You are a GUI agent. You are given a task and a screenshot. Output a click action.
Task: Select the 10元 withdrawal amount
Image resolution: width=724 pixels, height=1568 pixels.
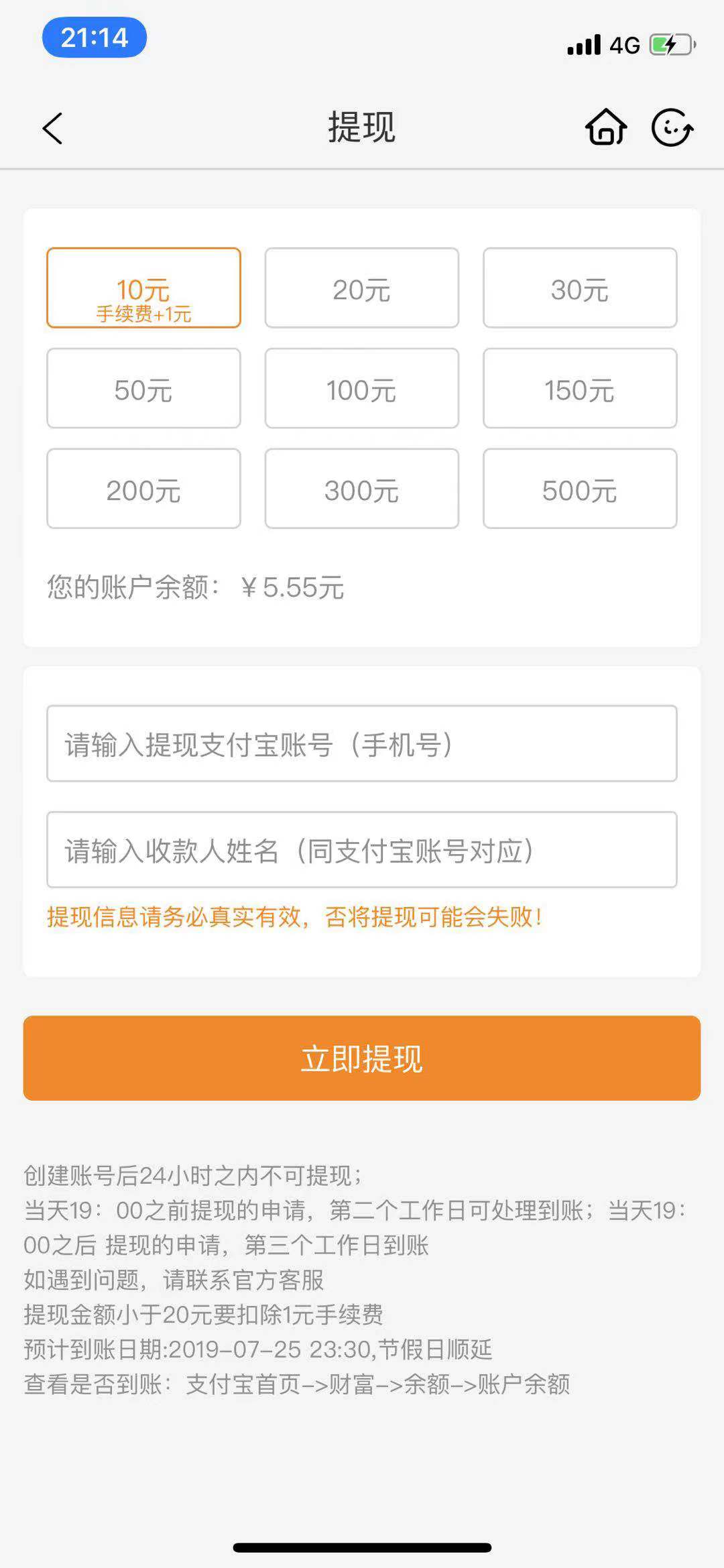143,288
